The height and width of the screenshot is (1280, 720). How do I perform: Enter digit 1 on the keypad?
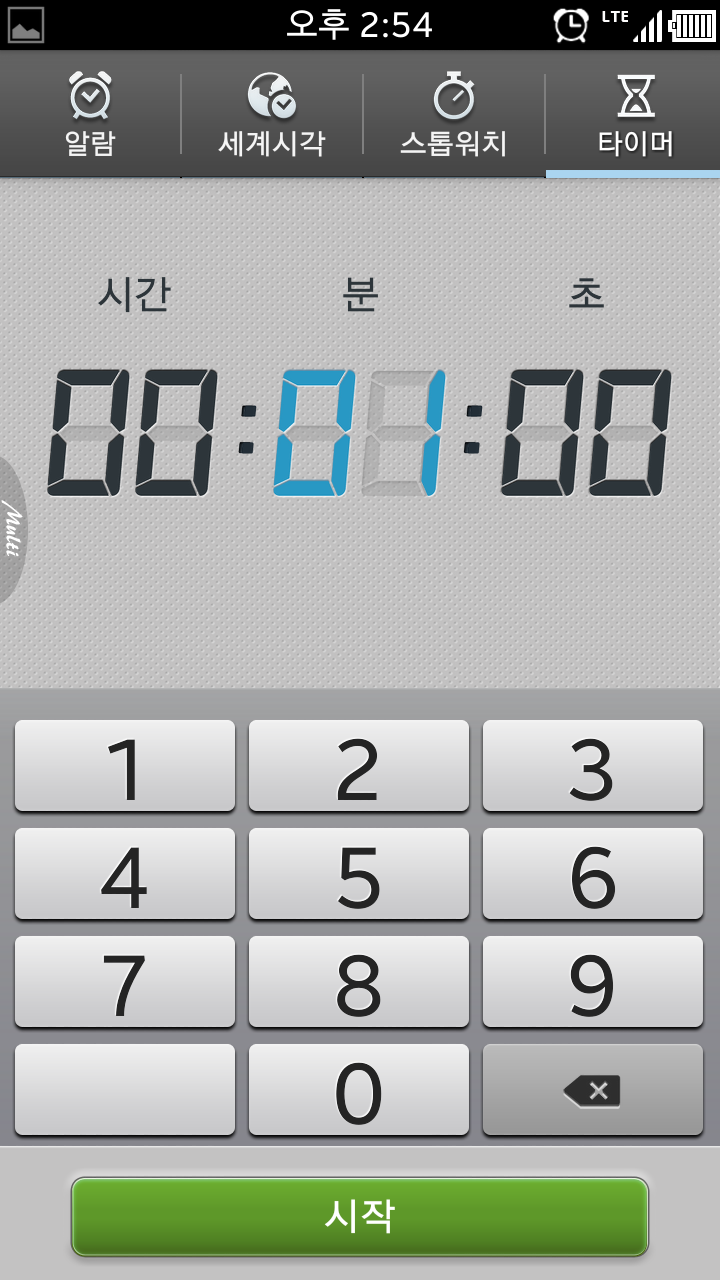pos(125,766)
